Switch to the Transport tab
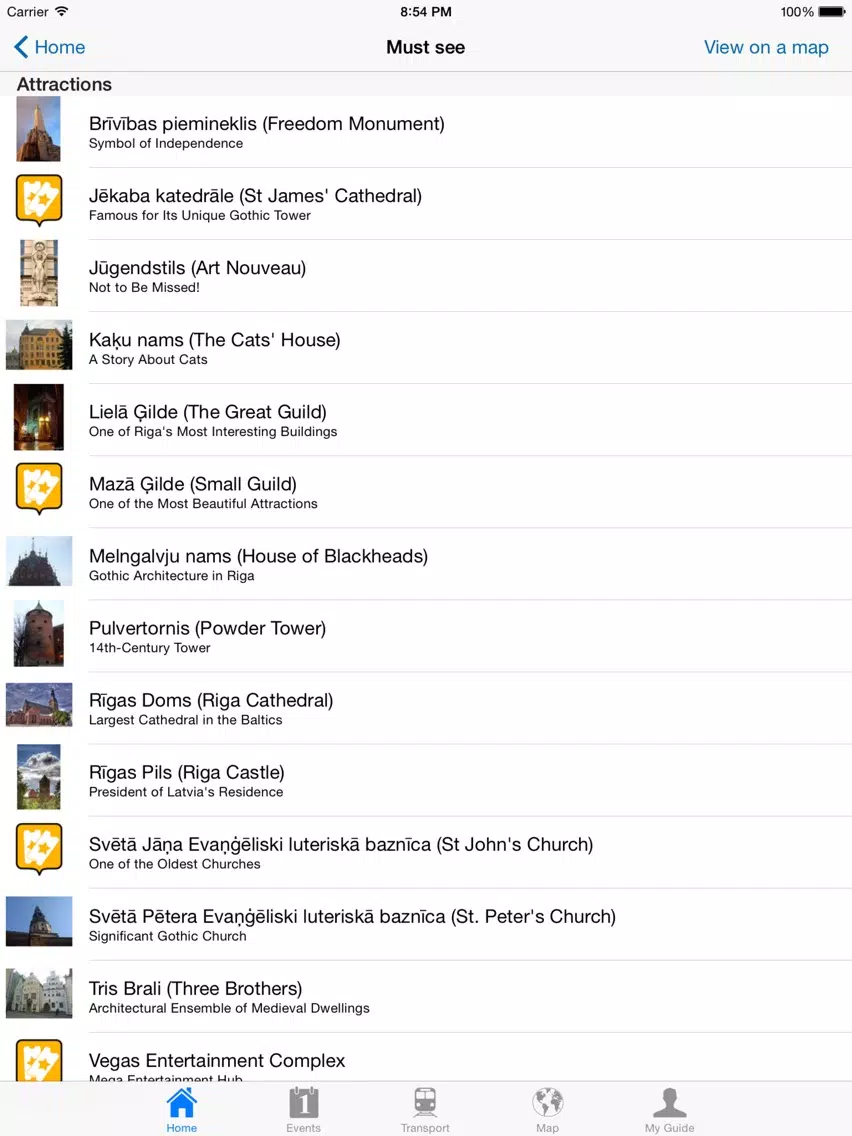The width and height of the screenshot is (852, 1136). coord(425,1110)
